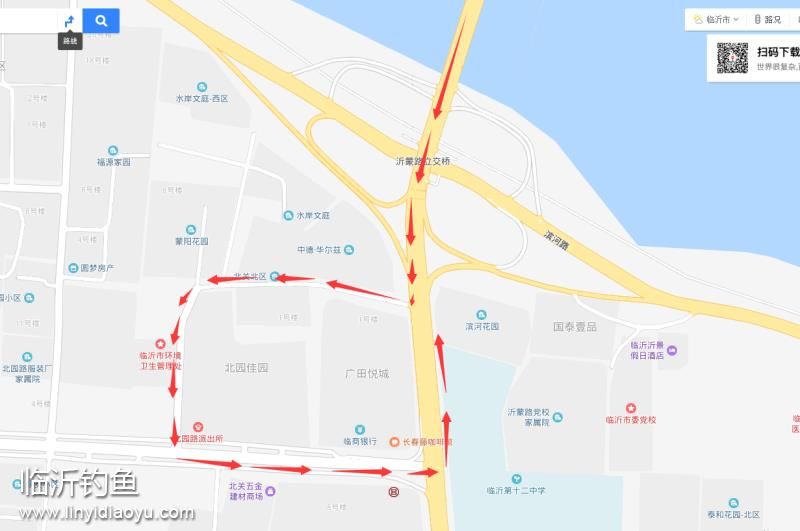Image resolution: width=800 pixels, height=531 pixels.
Task: Toggle the 路况 traffic layer
Action: pos(767,19)
